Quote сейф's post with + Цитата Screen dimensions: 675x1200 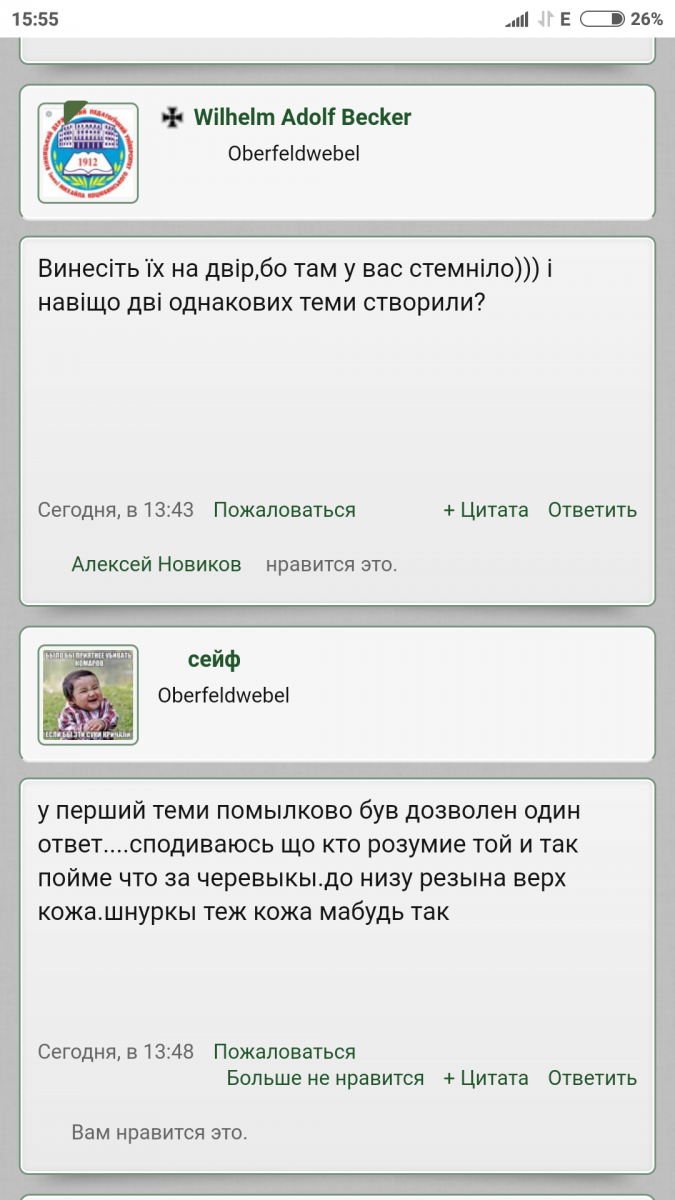pyautogui.click(x=486, y=1078)
